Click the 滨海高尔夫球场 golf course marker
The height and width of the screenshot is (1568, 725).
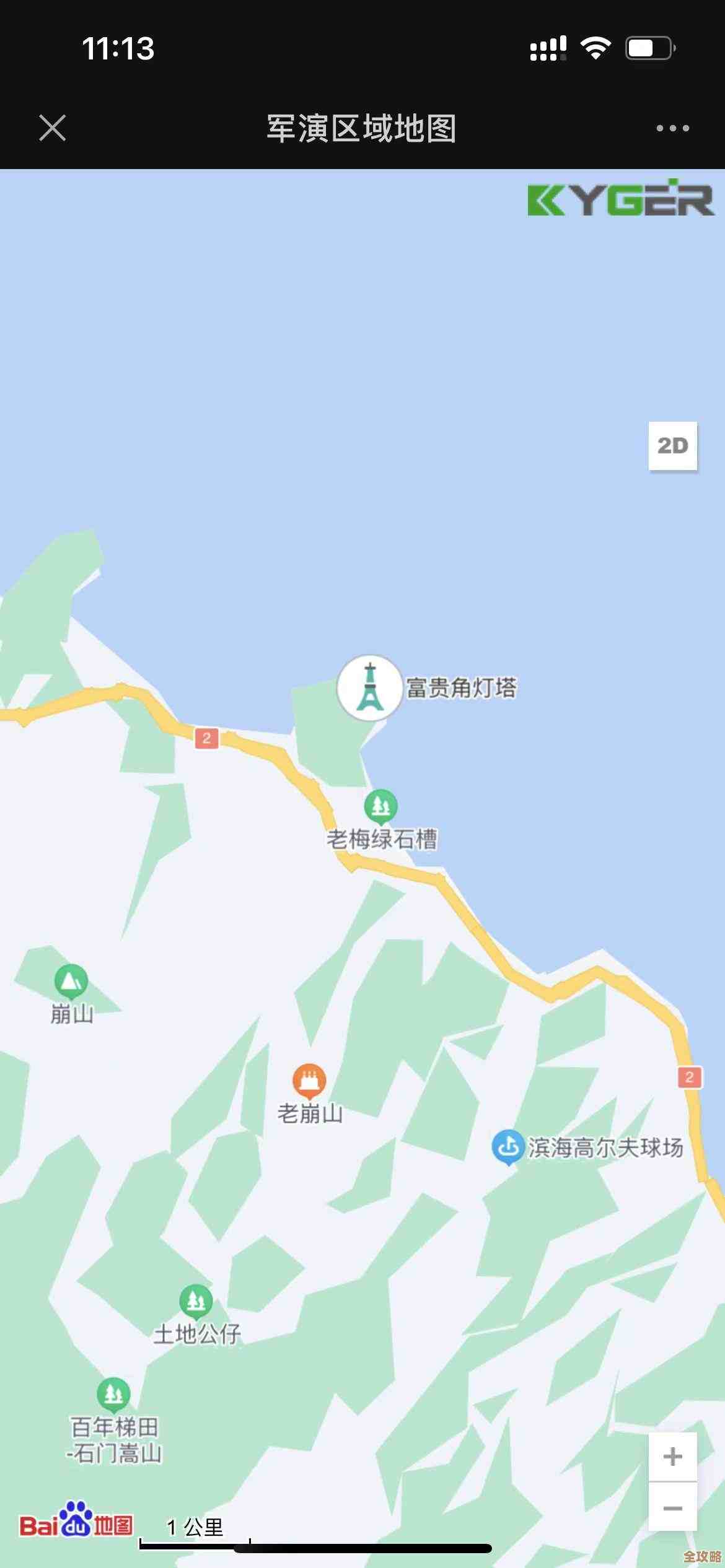point(508,1146)
